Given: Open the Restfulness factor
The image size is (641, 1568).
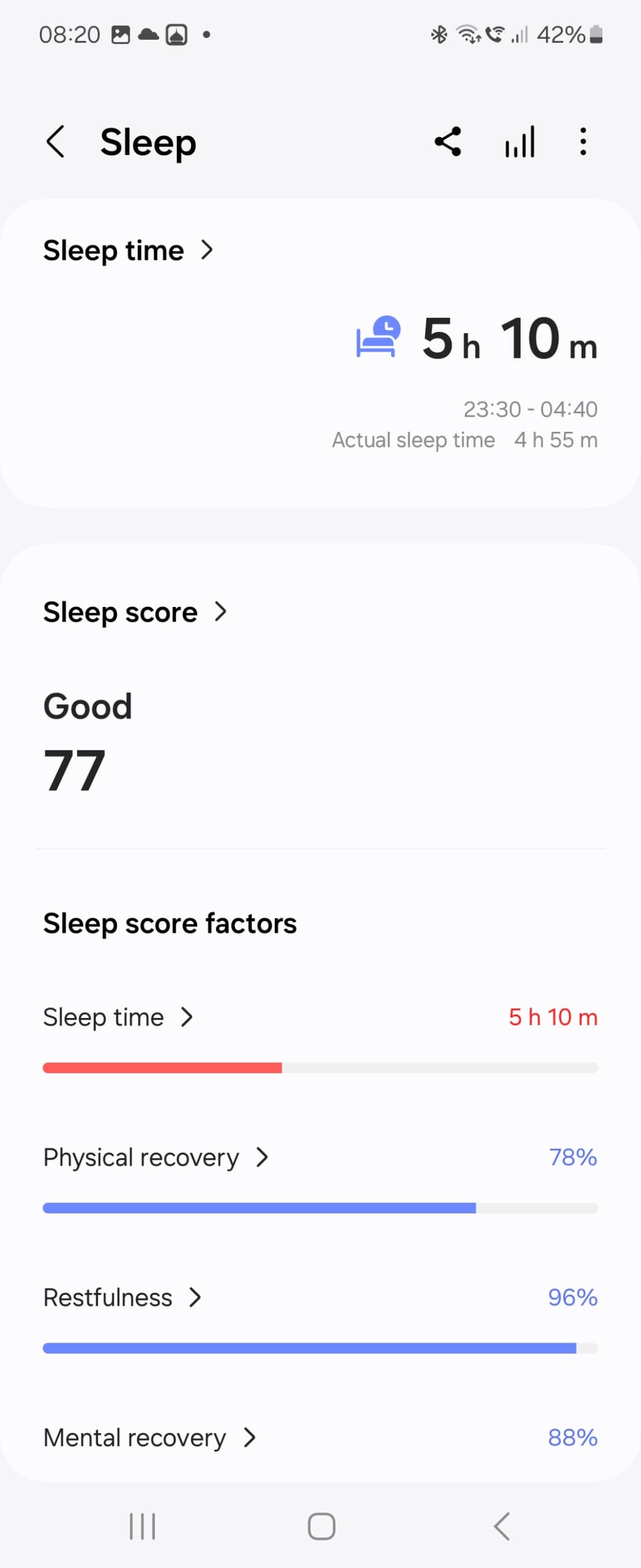Looking at the screenshot, I should 122,1297.
